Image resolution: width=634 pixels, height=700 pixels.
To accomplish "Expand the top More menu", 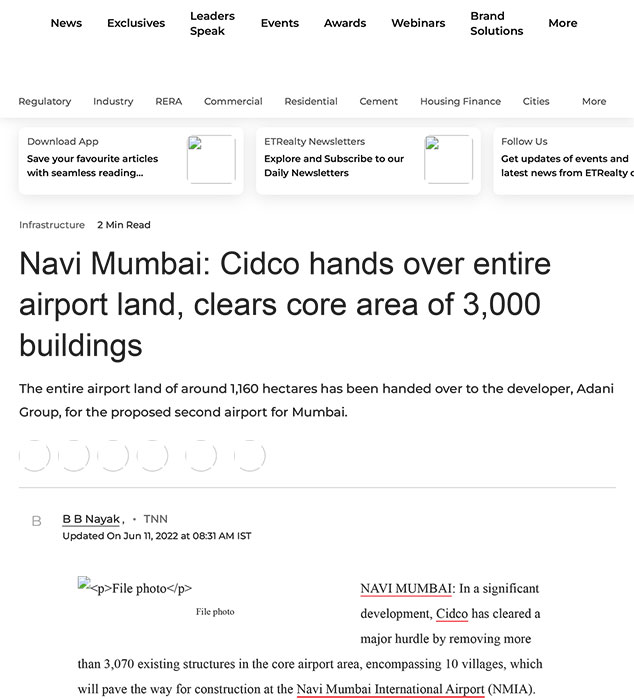I will click(x=562, y=23).
